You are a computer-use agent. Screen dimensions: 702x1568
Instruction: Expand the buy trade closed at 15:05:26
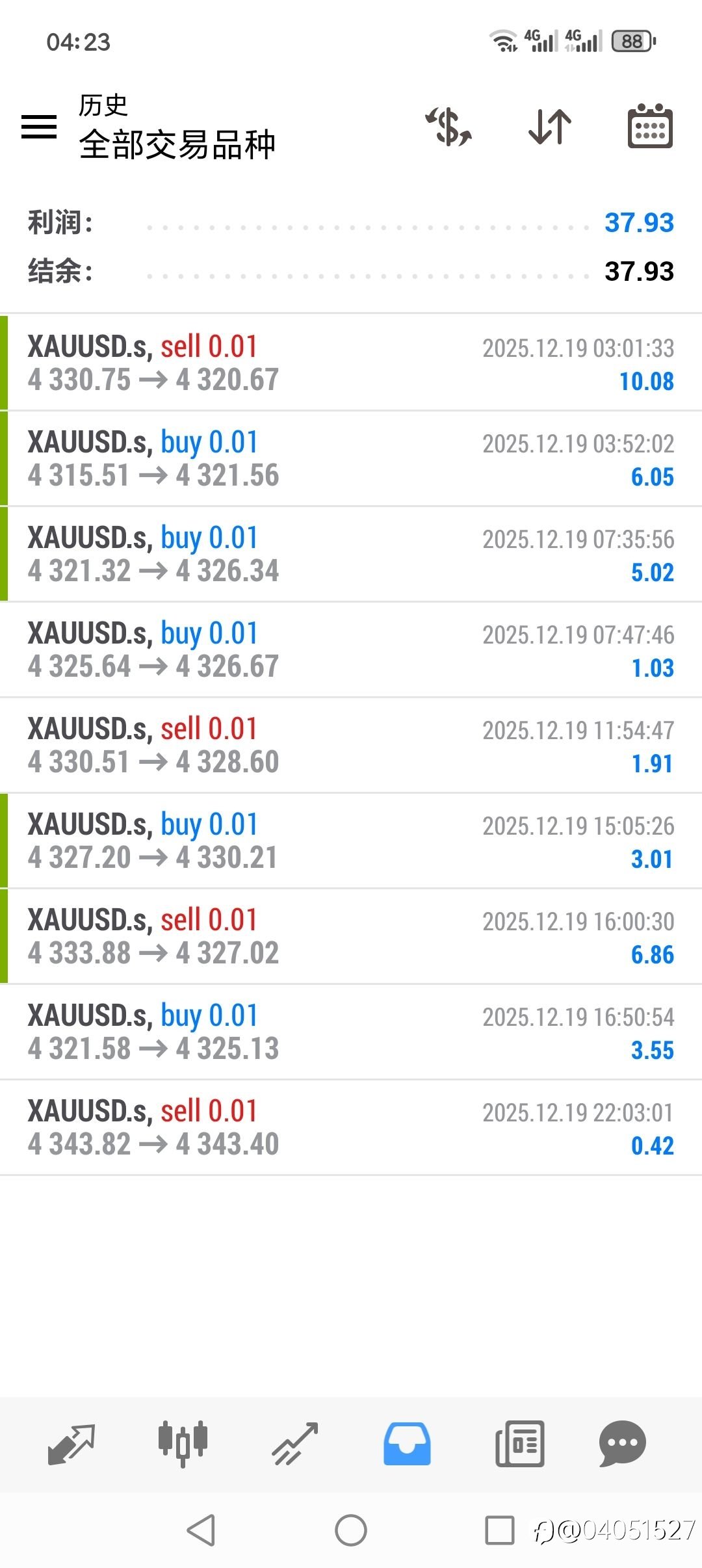351,841
